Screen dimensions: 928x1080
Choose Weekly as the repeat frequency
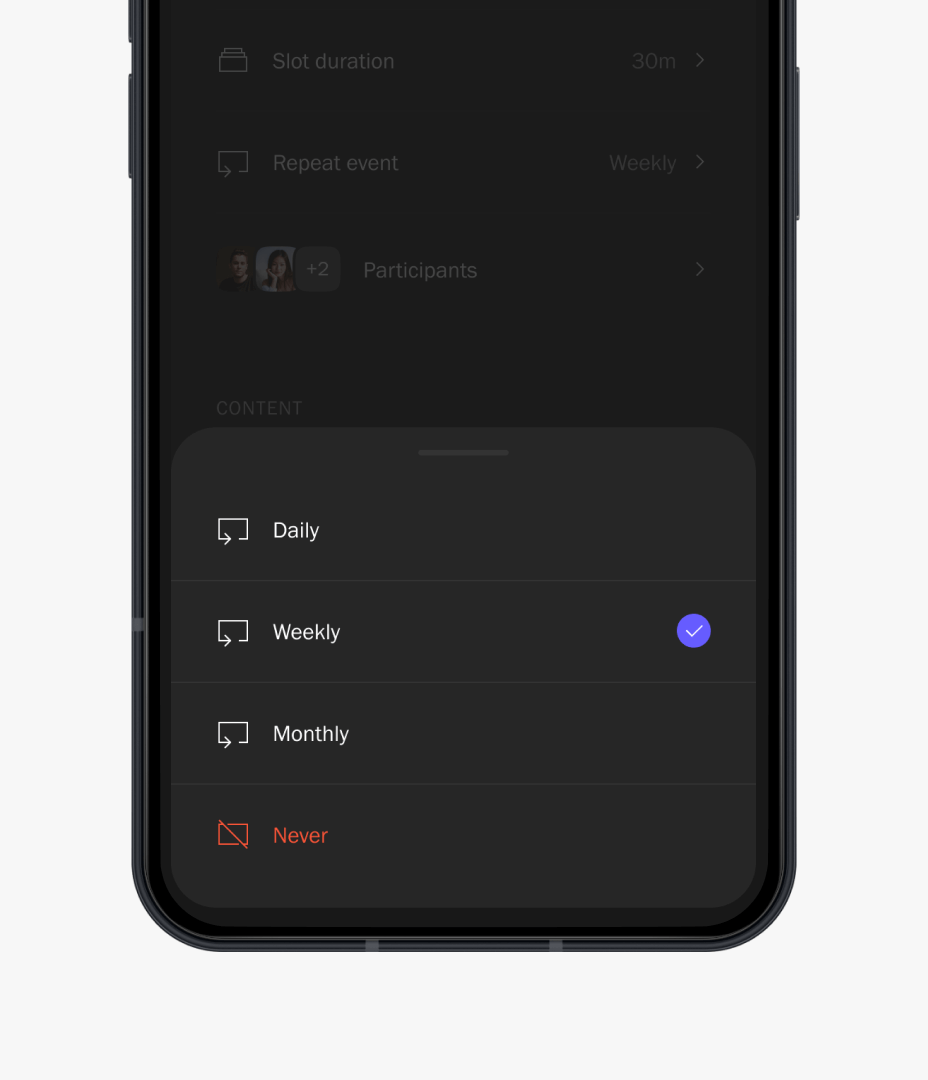point(306,632)
